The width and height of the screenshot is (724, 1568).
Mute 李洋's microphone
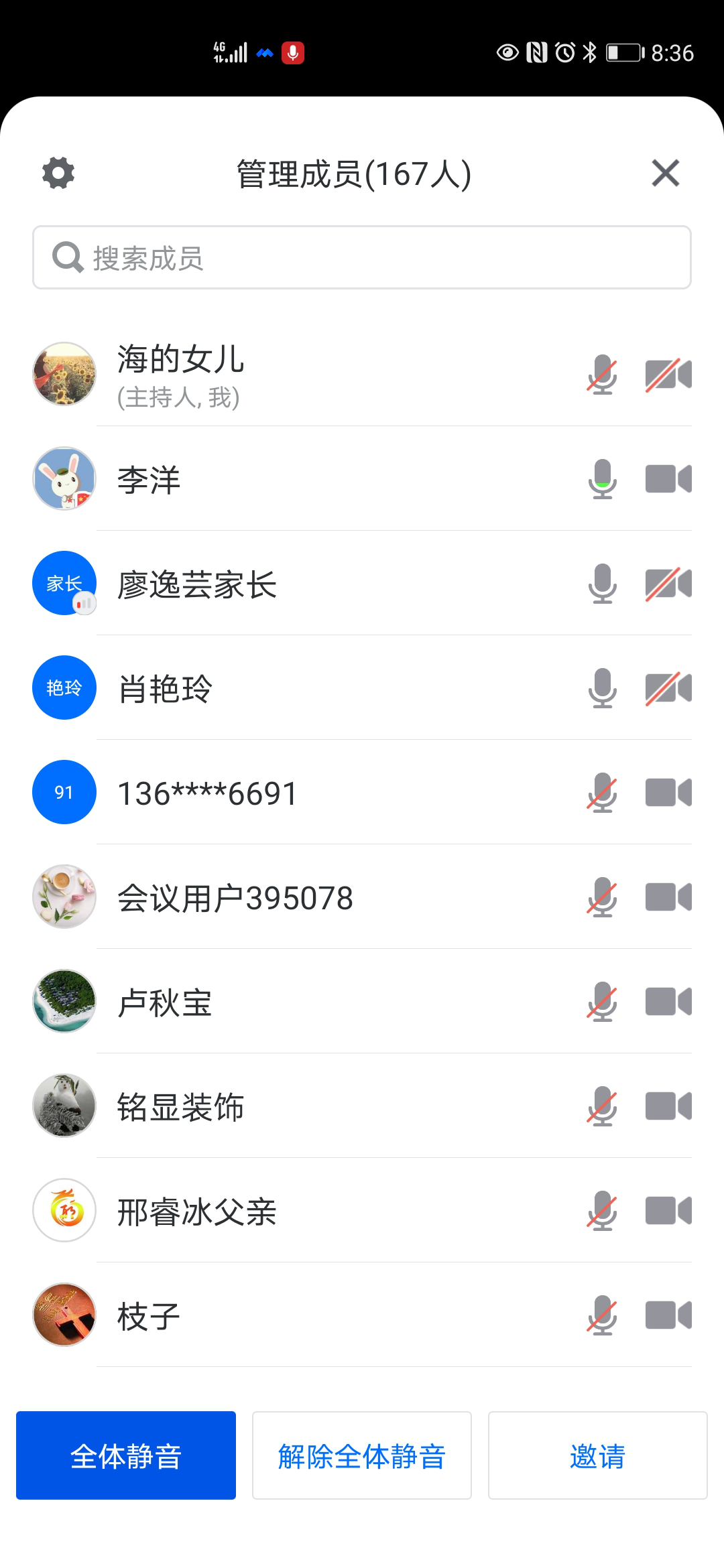coord(603,479)
